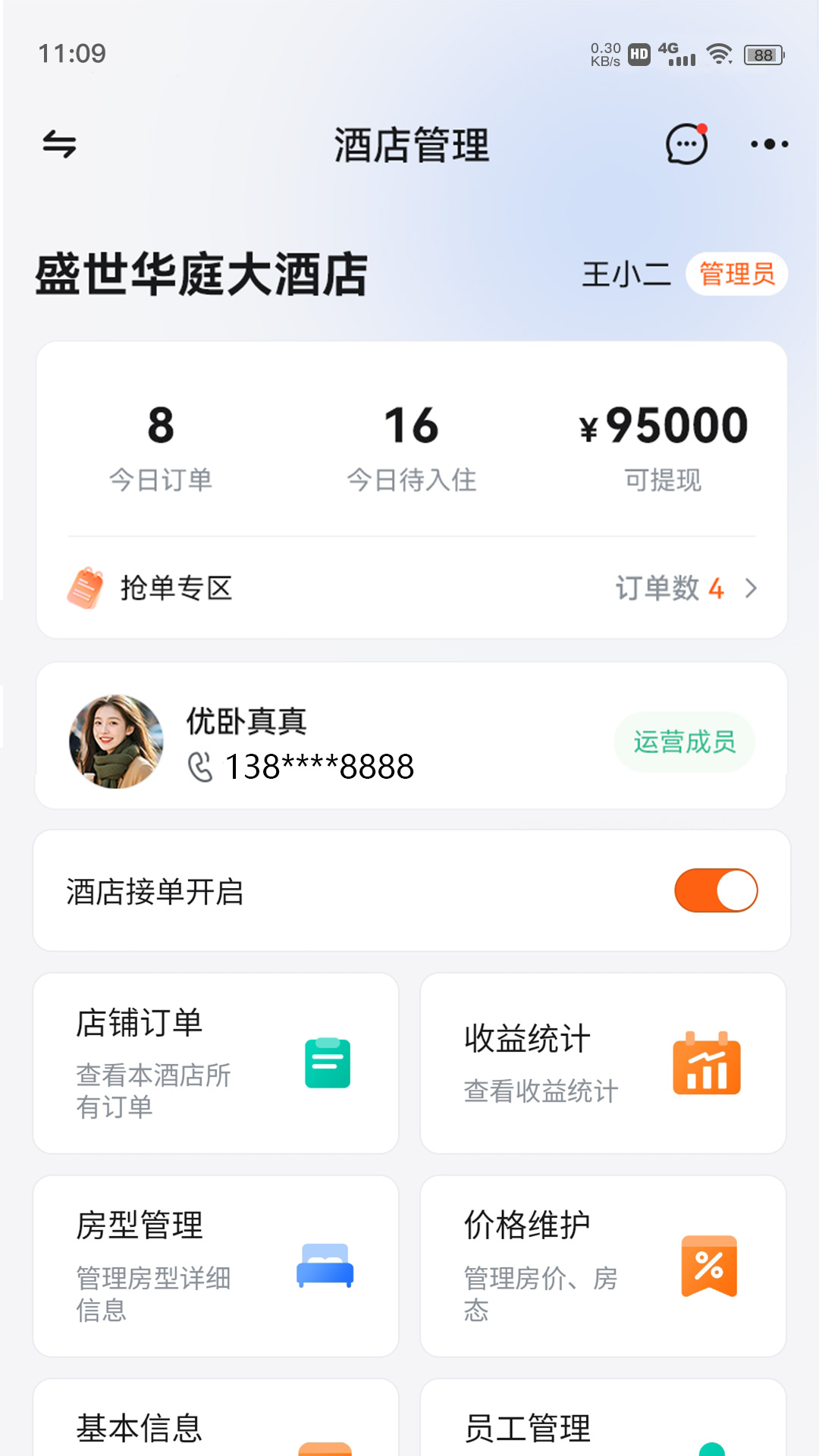Click the battery indicator in the status bar
Viewport: 819px width, 1456px height.
click(x=762, y=55)
